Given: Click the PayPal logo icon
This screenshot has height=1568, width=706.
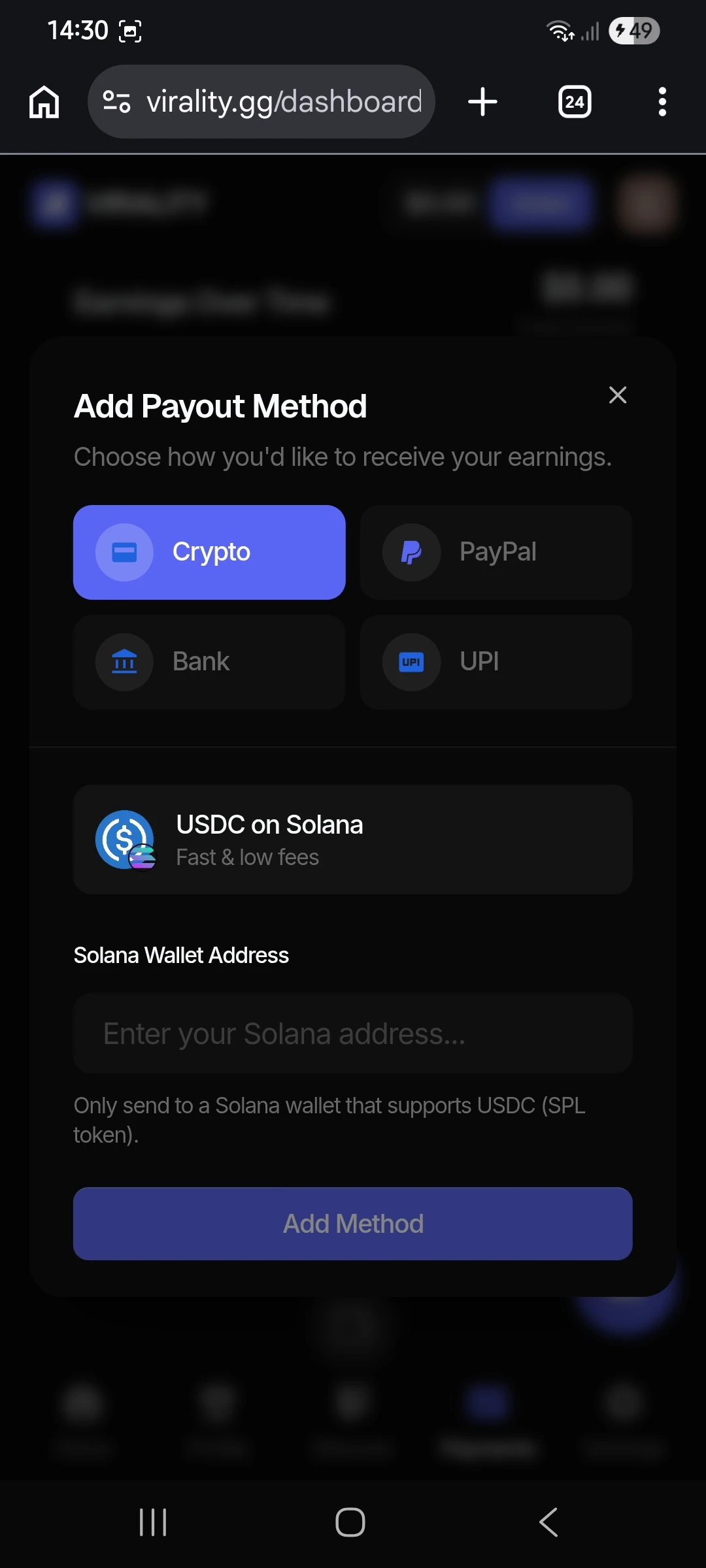Looking at the screenshot, I should tap(411, 552).
